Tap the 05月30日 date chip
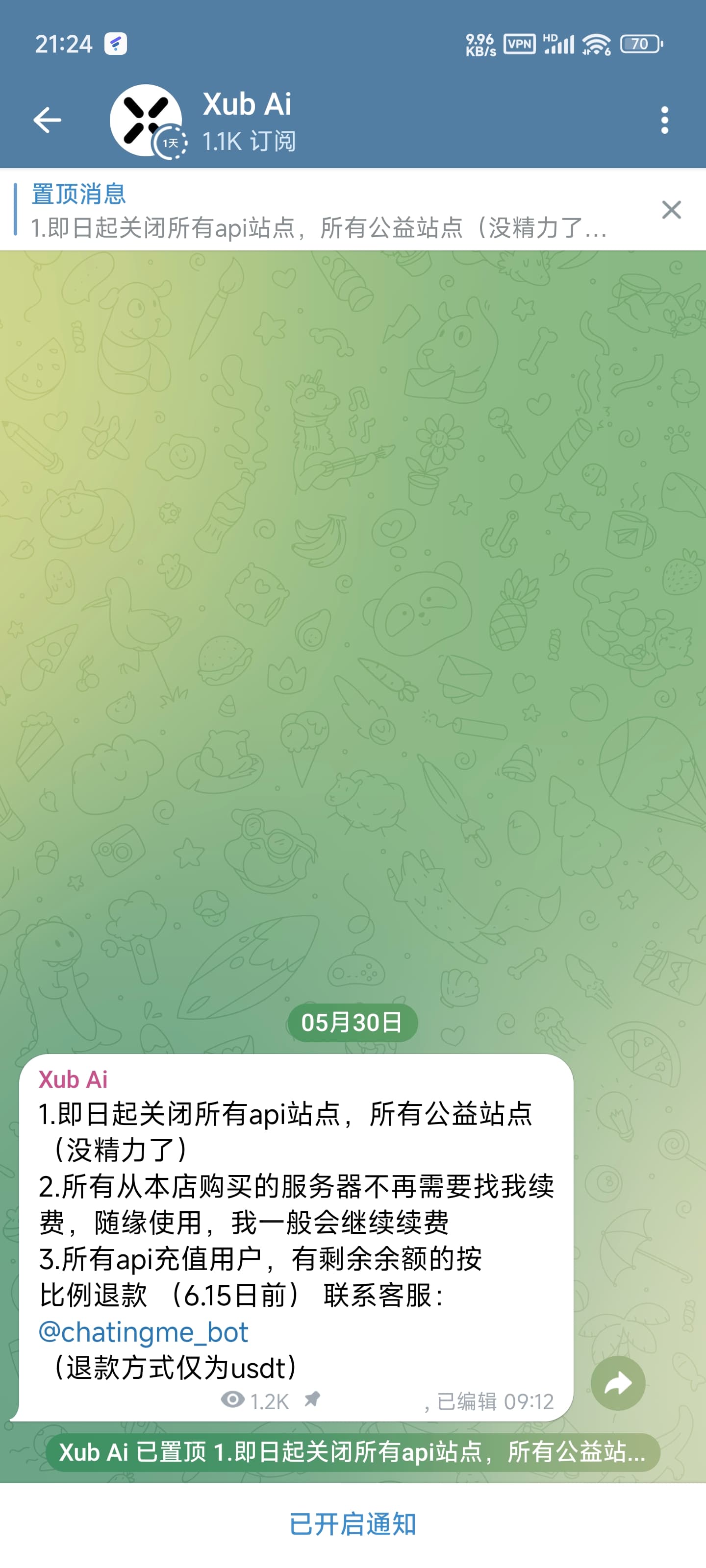 click(x=352, y=1023)
